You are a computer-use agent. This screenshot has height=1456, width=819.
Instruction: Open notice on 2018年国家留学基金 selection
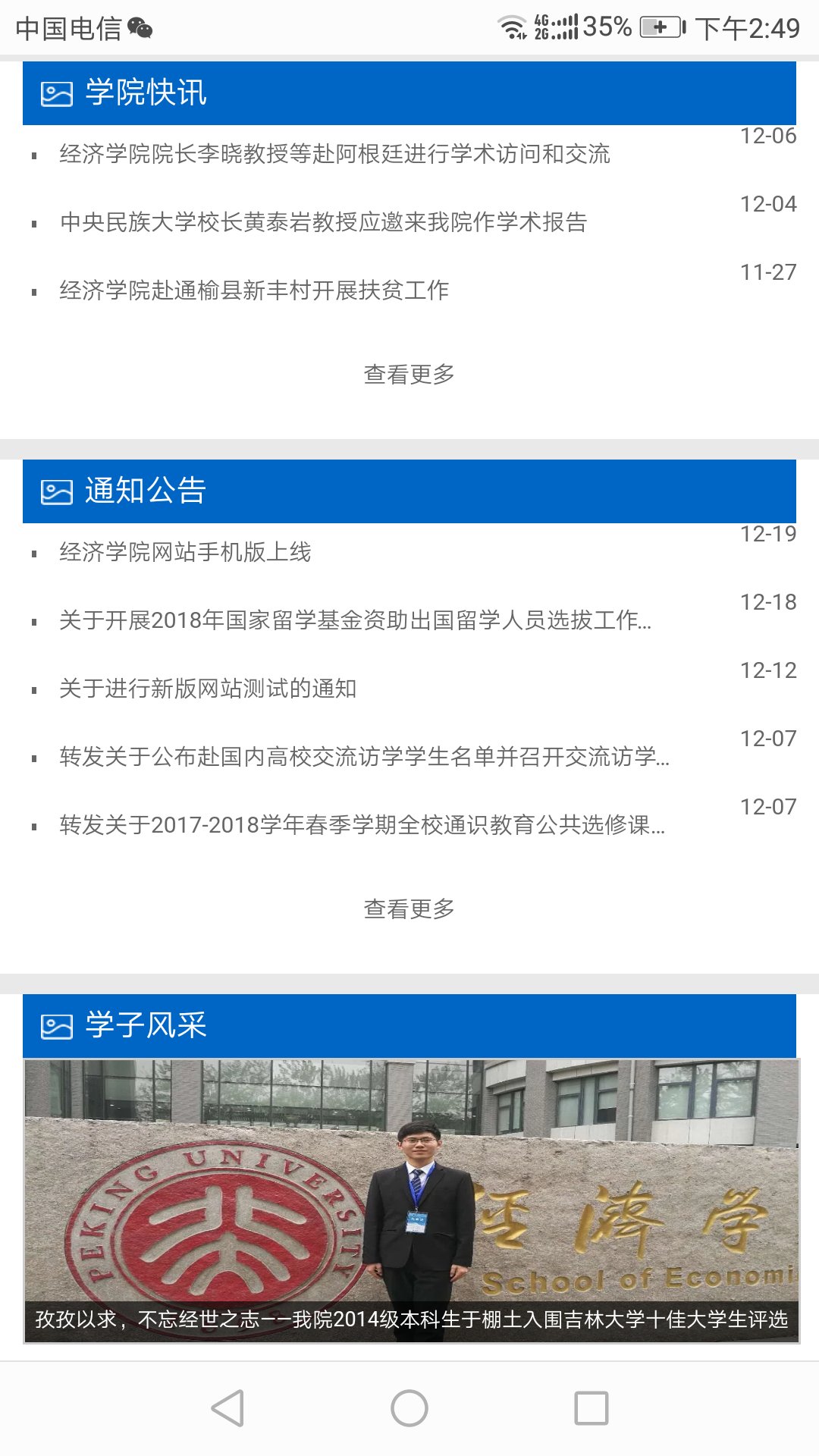pos(355,620)
